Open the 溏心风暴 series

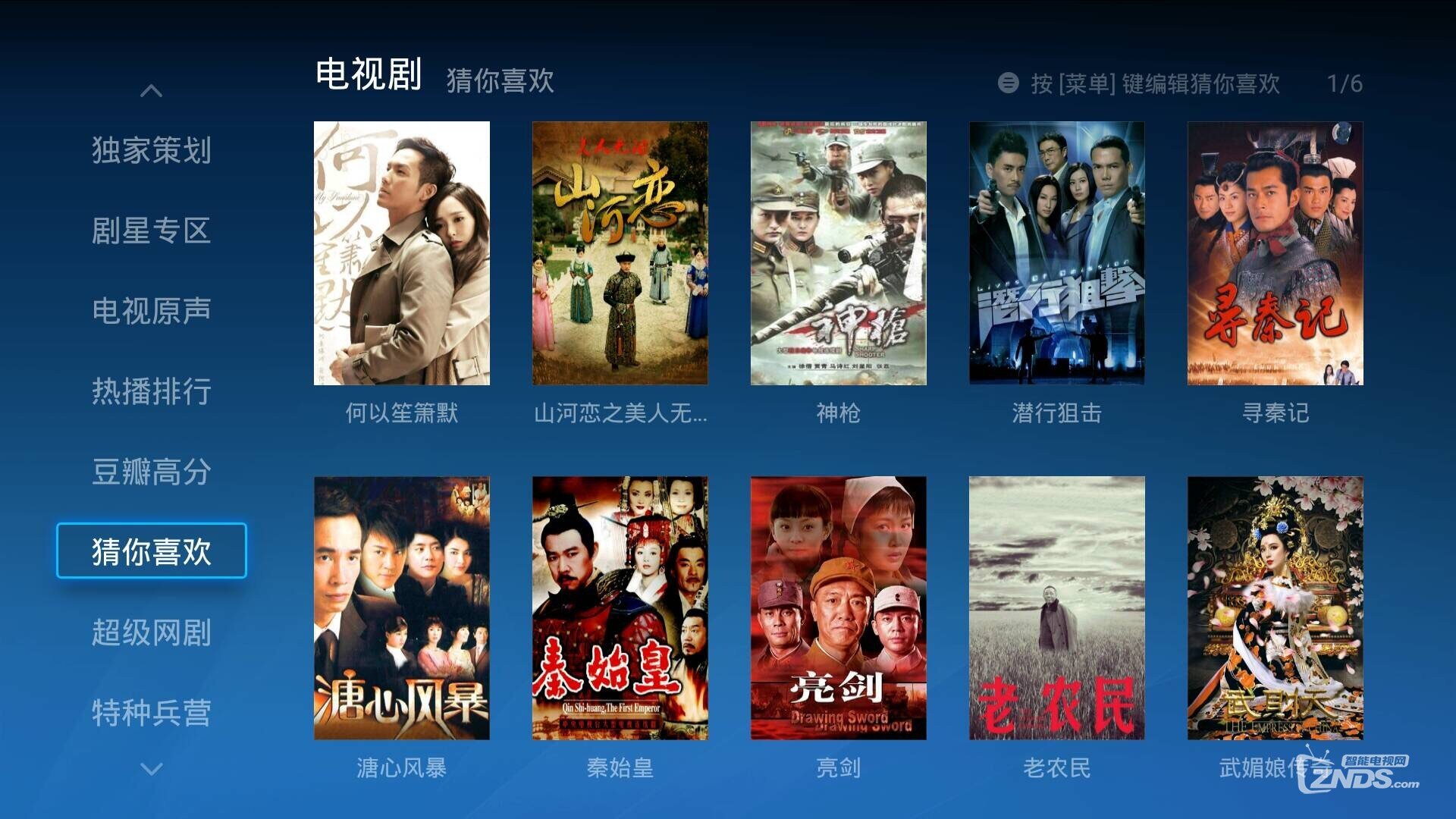coord(401,608)
